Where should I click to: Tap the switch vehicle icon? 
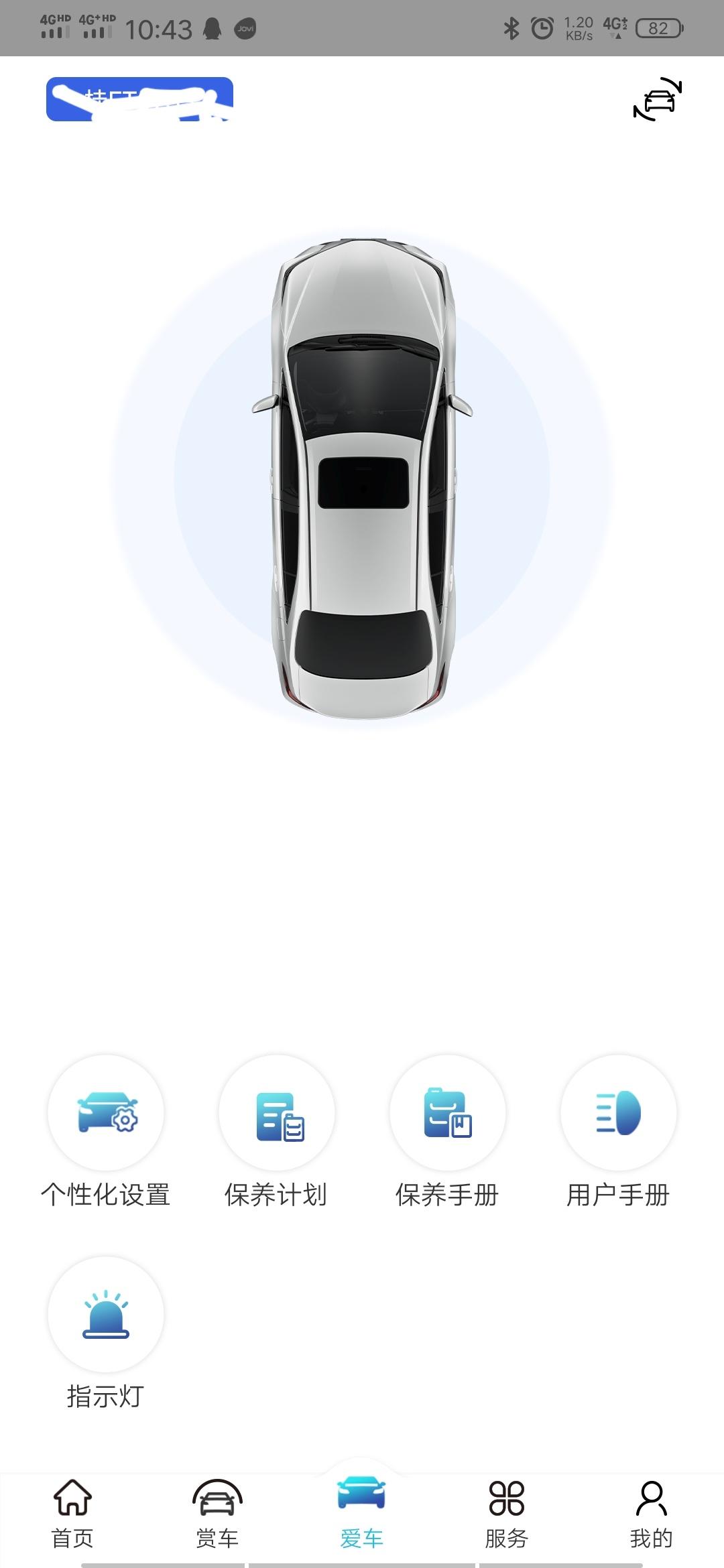657,99
